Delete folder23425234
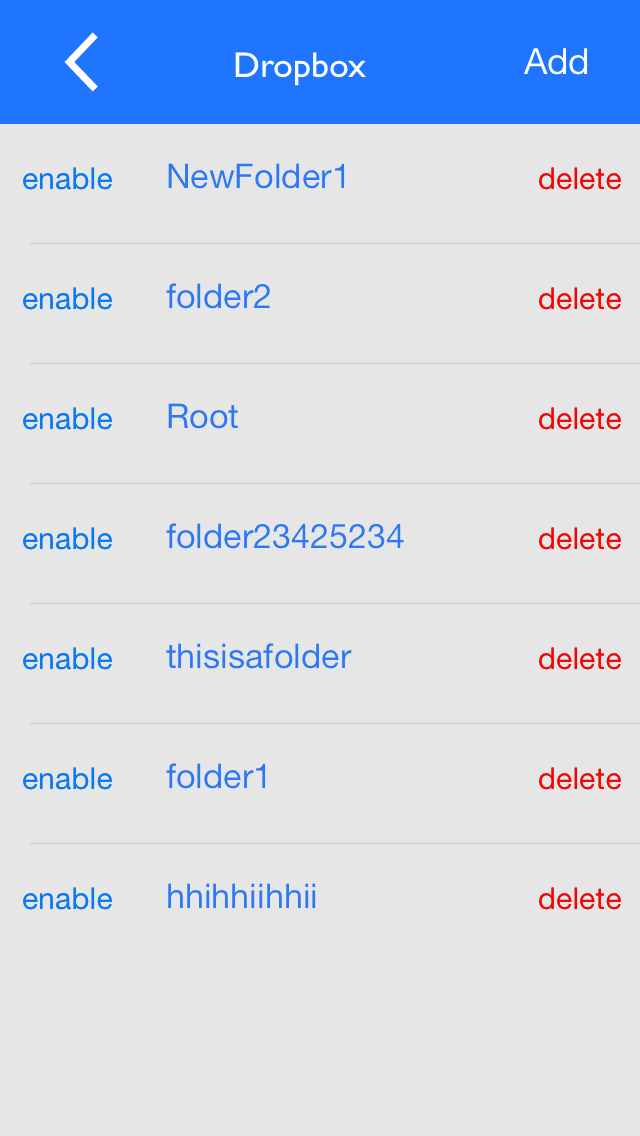Image resolution: width=640 pixels, height=1136 pixels. [x=580, y=540]
